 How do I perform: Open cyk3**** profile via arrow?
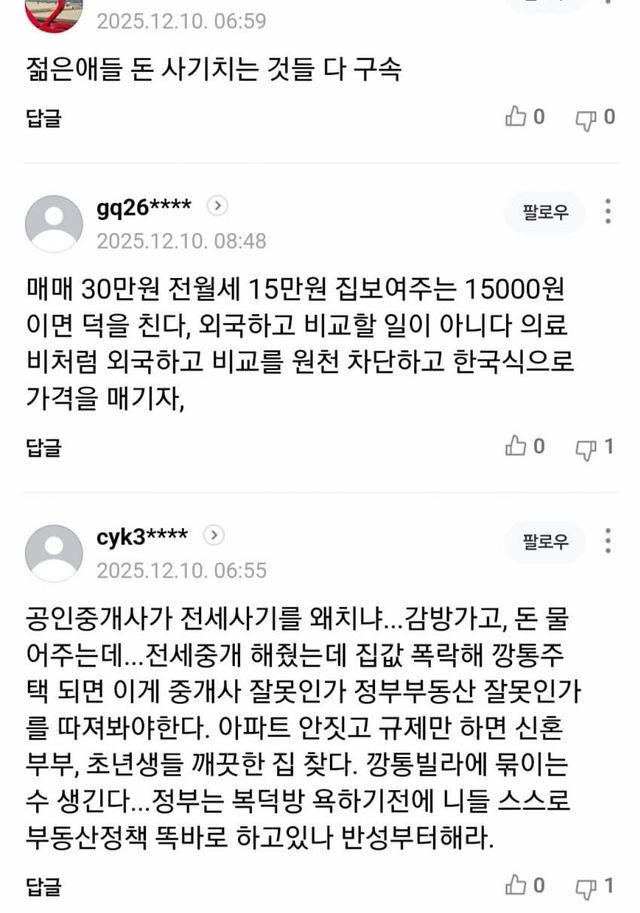214,535
